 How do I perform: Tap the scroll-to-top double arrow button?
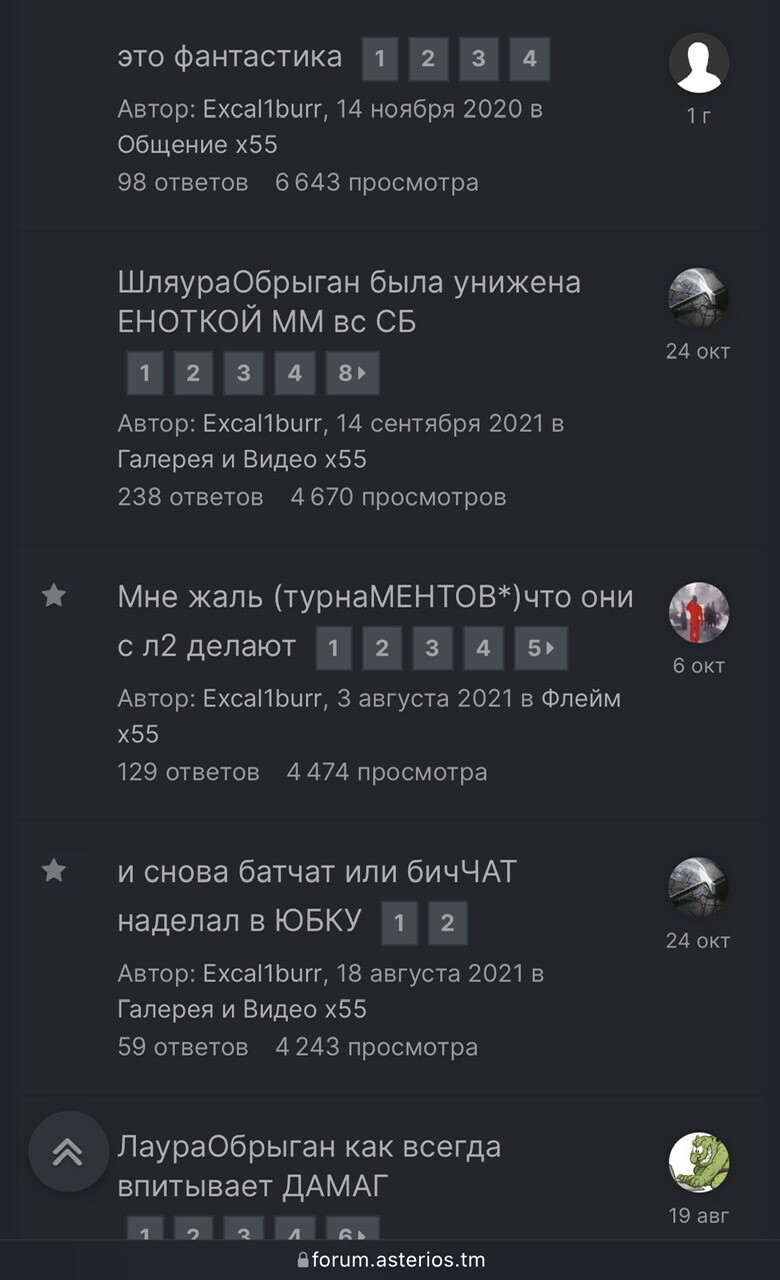tap(67, 1152)
